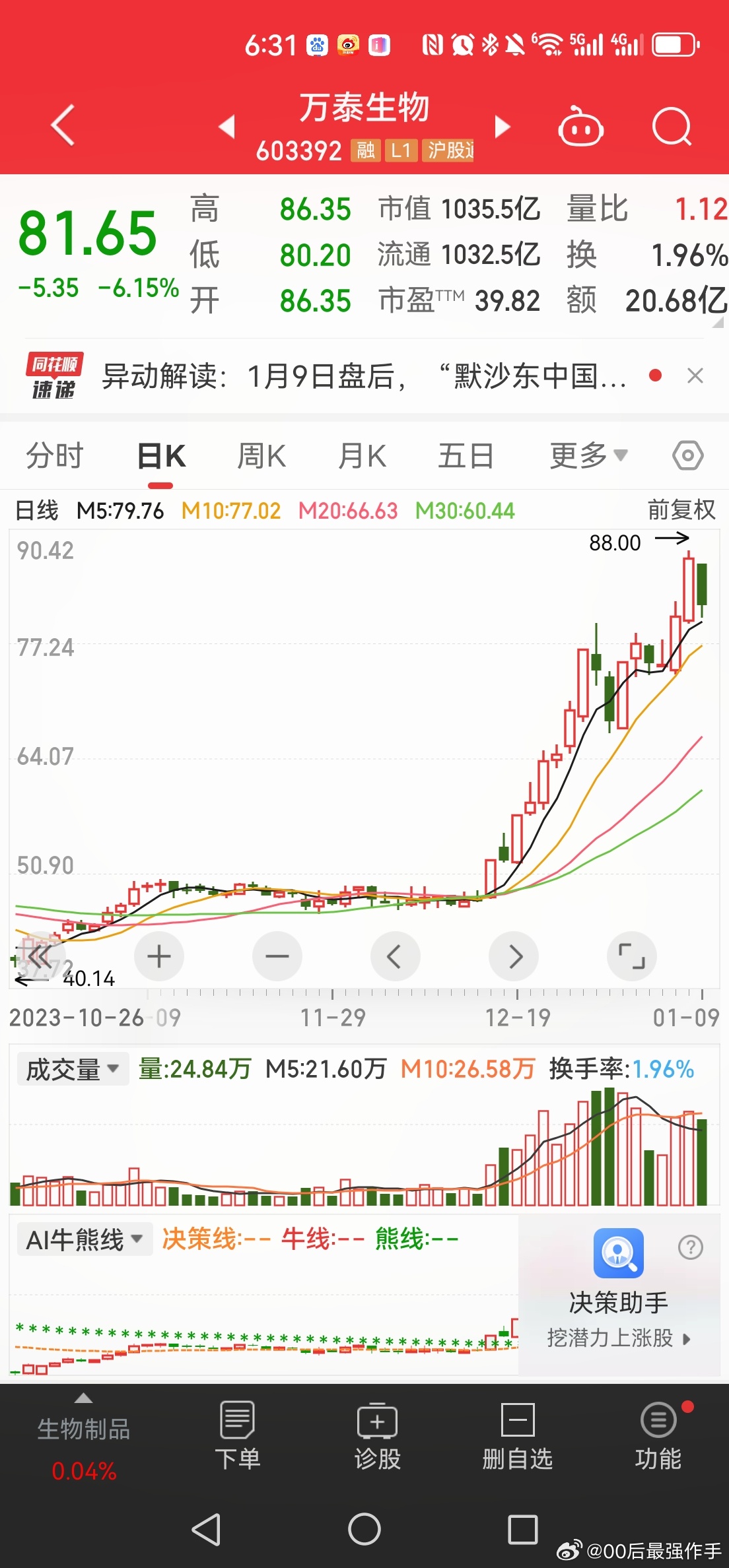Close the 异动解读 news banner

click(695, 376)
